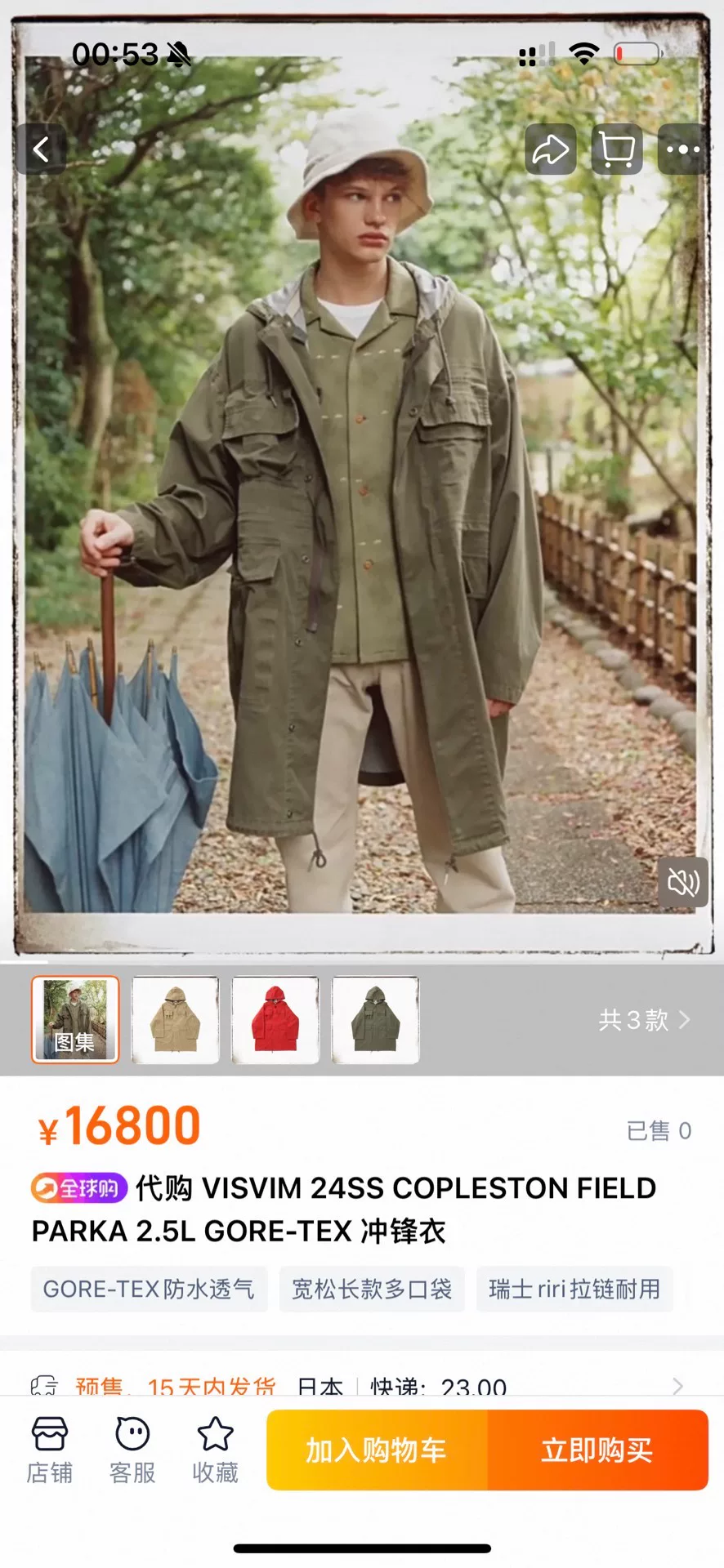Tap the 宽松长款多口袋 tag
This screenshot has height=1568, width=724.
click(x=372, y=1289)
